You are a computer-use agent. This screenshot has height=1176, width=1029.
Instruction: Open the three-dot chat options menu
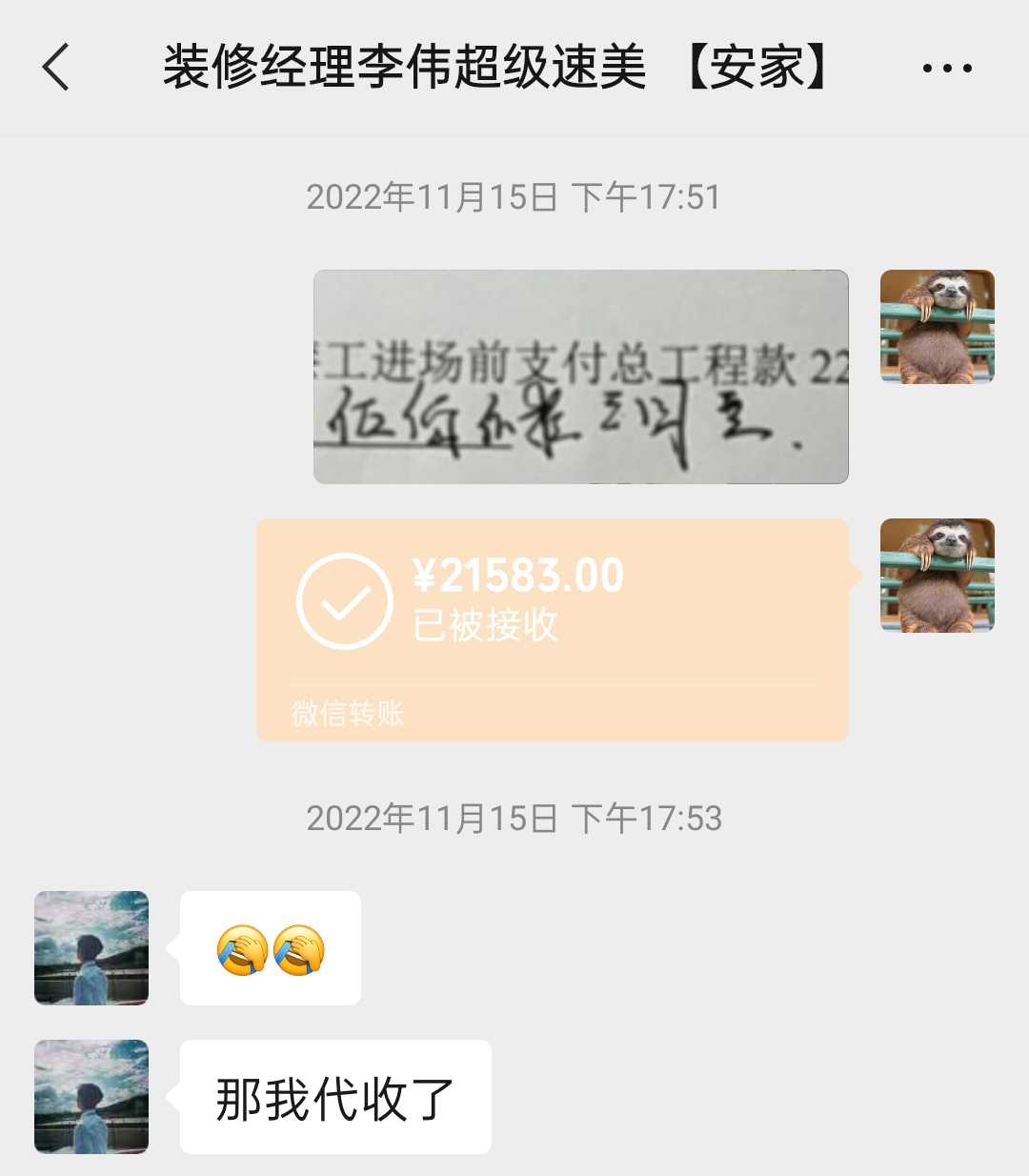pyautogui.click(x=947, y=68)
